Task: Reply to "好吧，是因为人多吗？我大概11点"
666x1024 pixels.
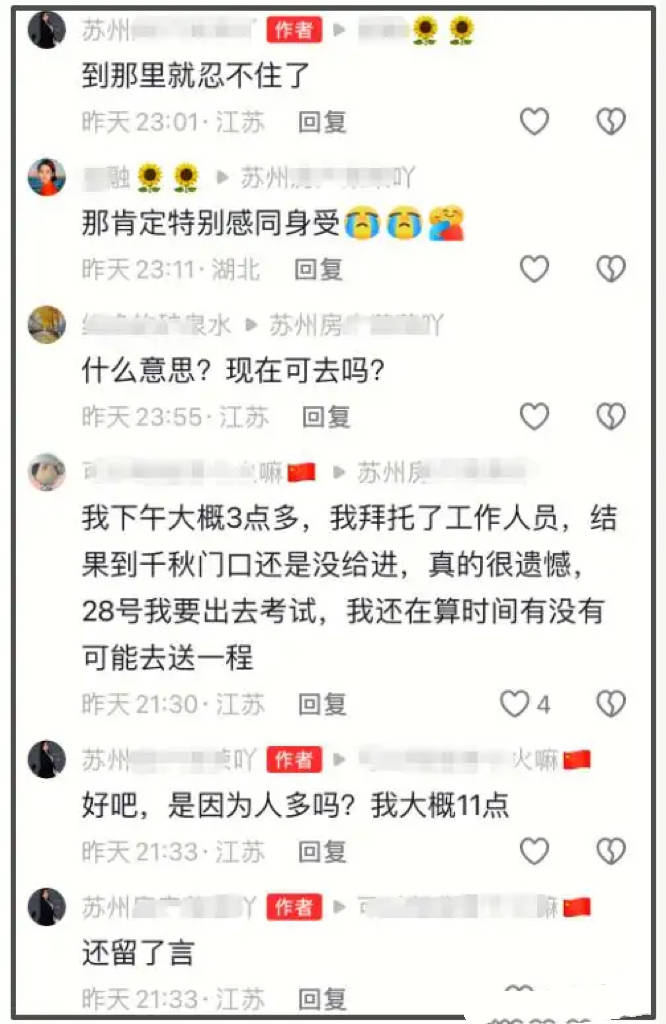Action: 322,851
